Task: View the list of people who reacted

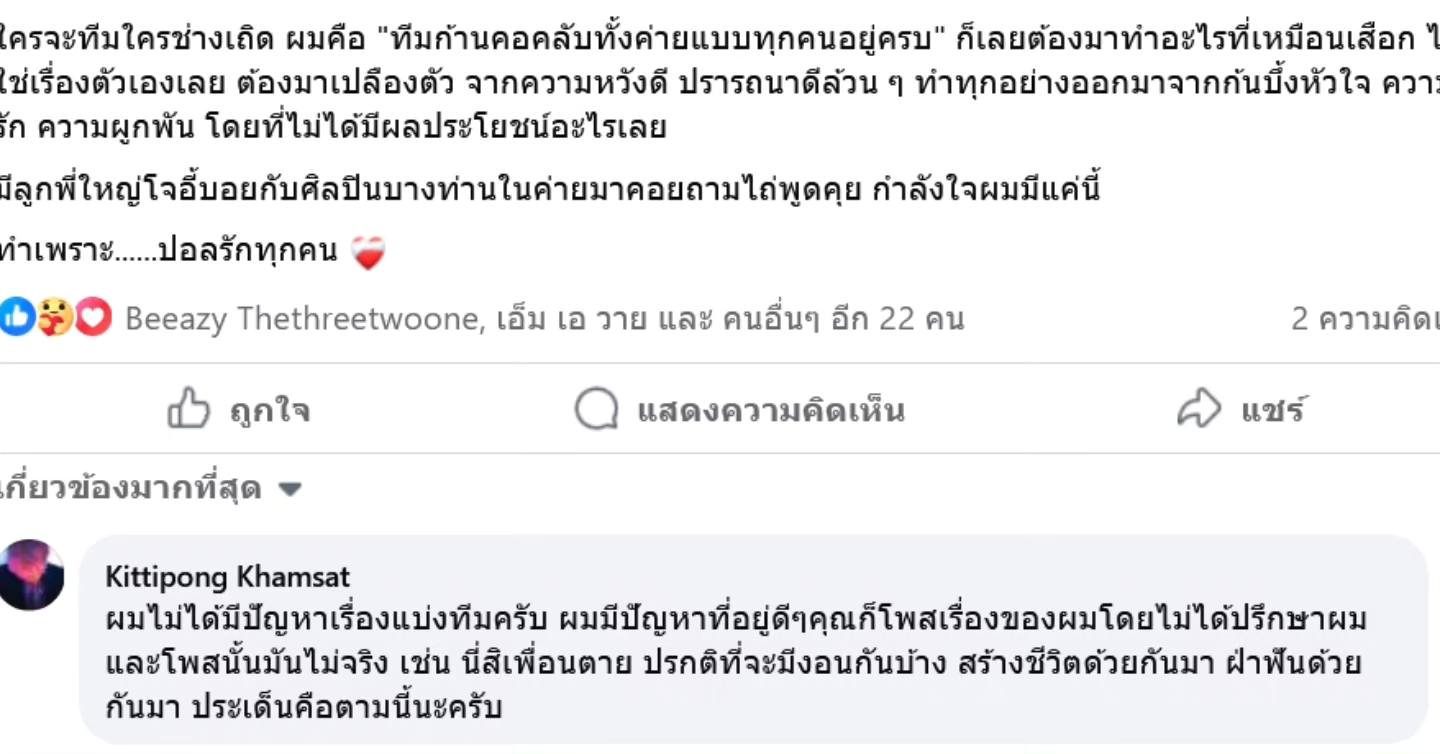Action: click(x=544, y=319)
